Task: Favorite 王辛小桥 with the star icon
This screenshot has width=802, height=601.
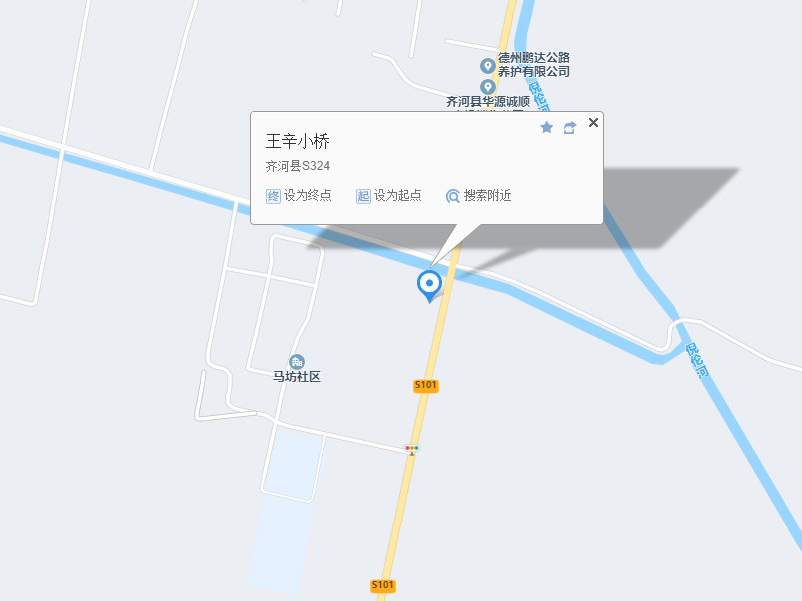Action: (546, 127)
